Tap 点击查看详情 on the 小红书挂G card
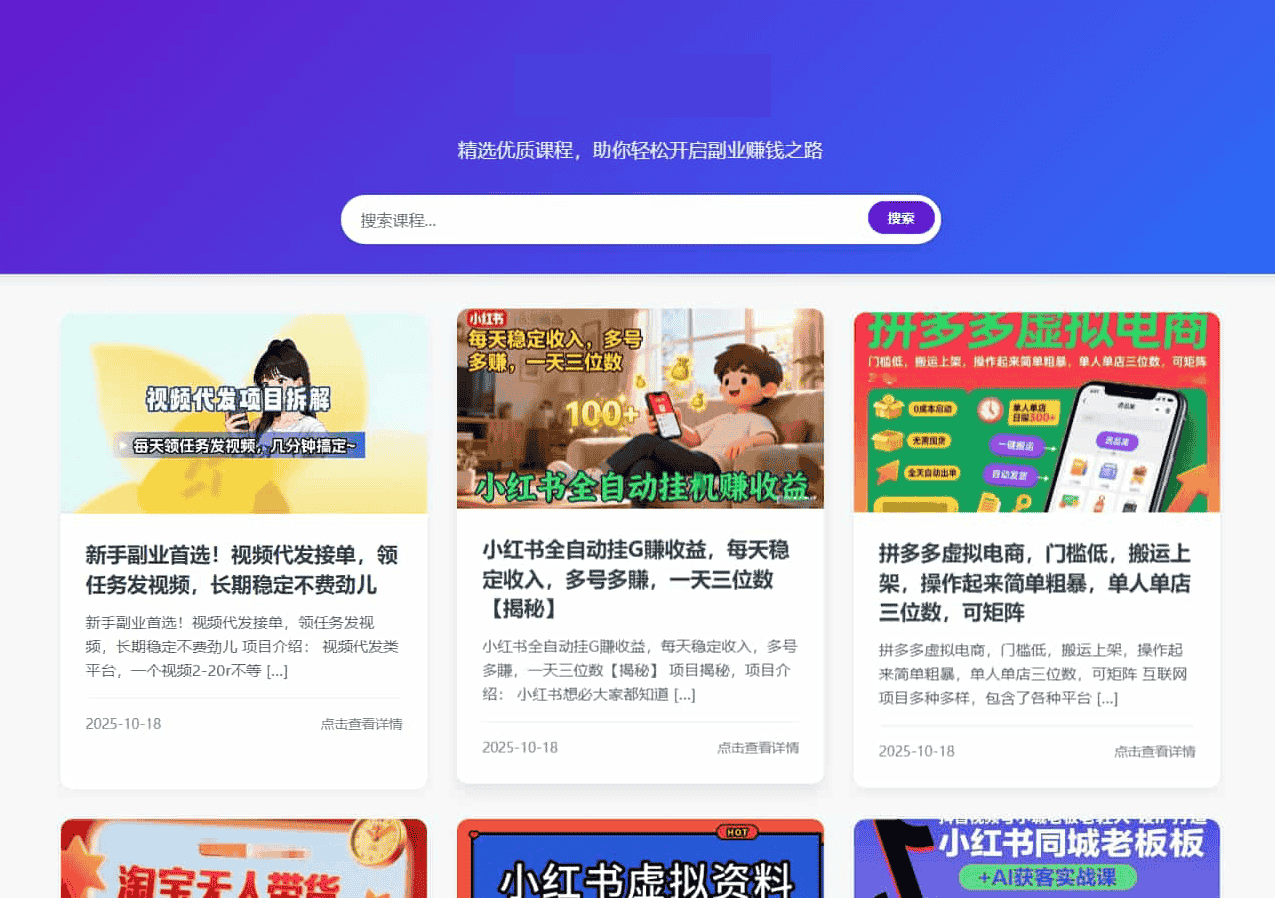 pos(757,747)
